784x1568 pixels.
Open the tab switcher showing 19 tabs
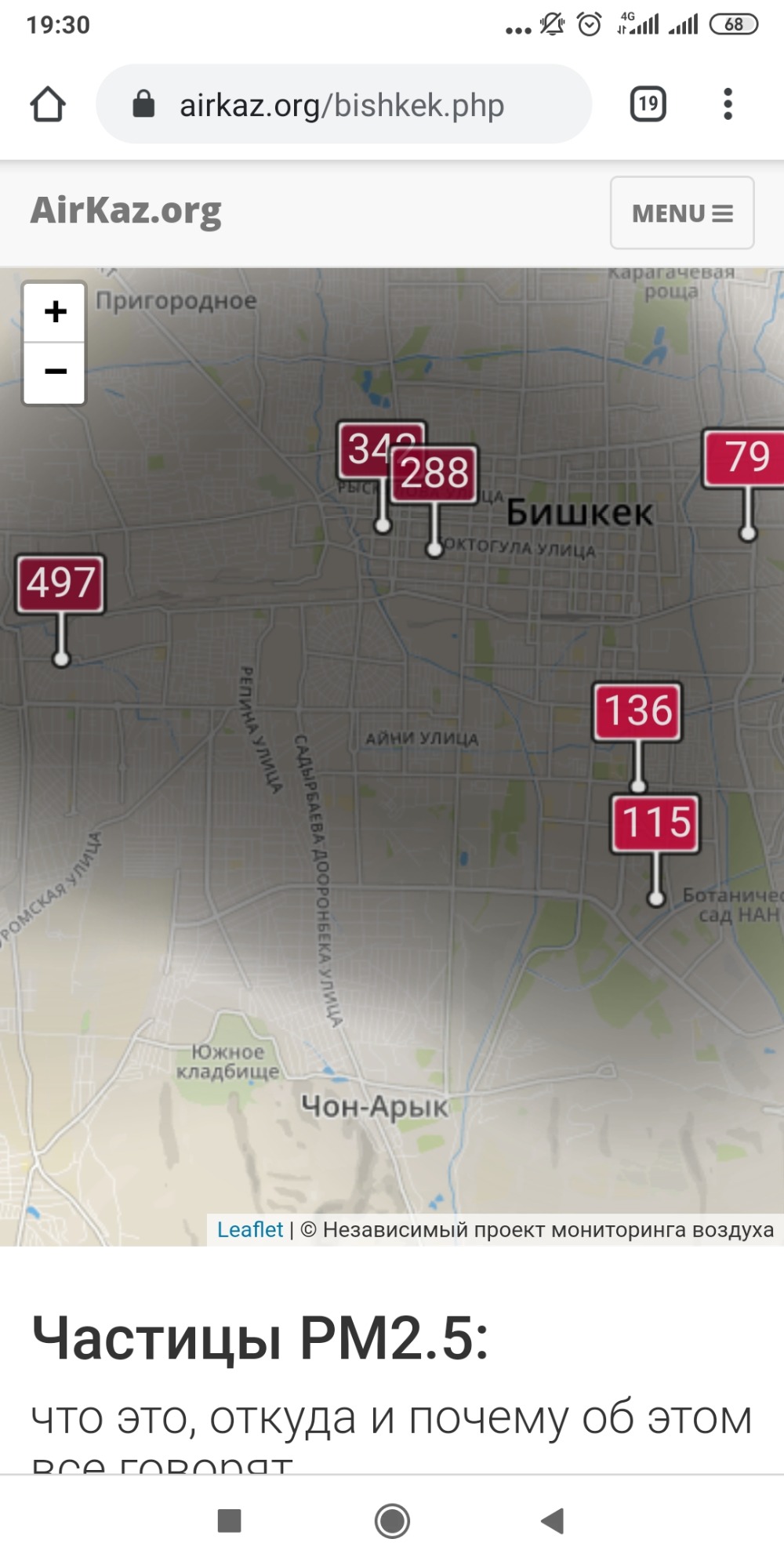point(648,104)
